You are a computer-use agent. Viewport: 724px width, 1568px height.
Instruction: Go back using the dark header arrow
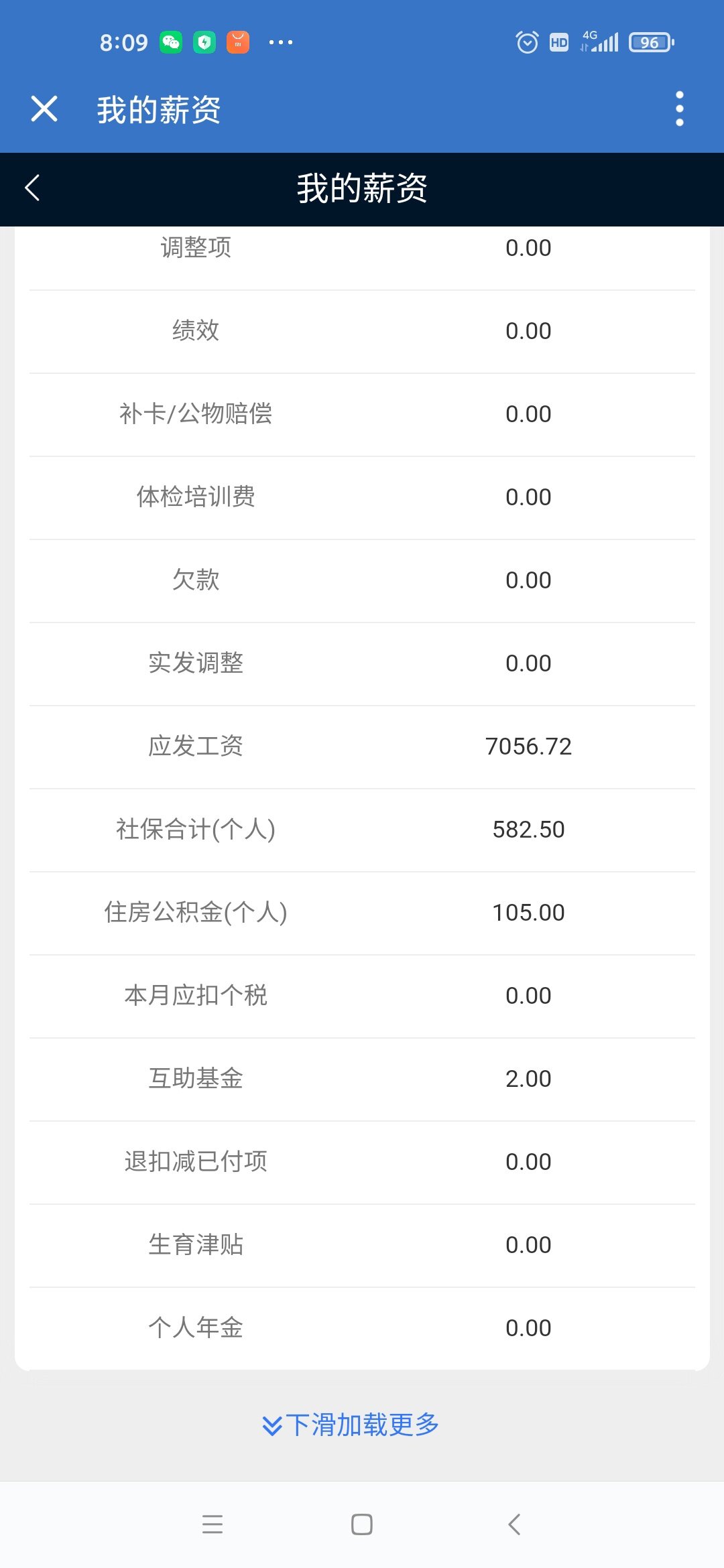(x=32, y=188)
